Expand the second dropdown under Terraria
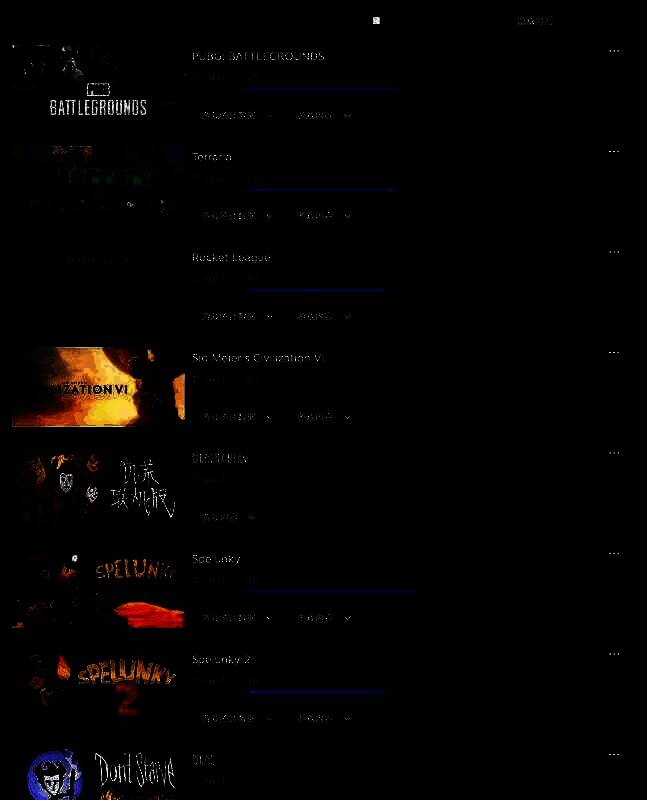The image size is (647, 800). tap(324, 216)
